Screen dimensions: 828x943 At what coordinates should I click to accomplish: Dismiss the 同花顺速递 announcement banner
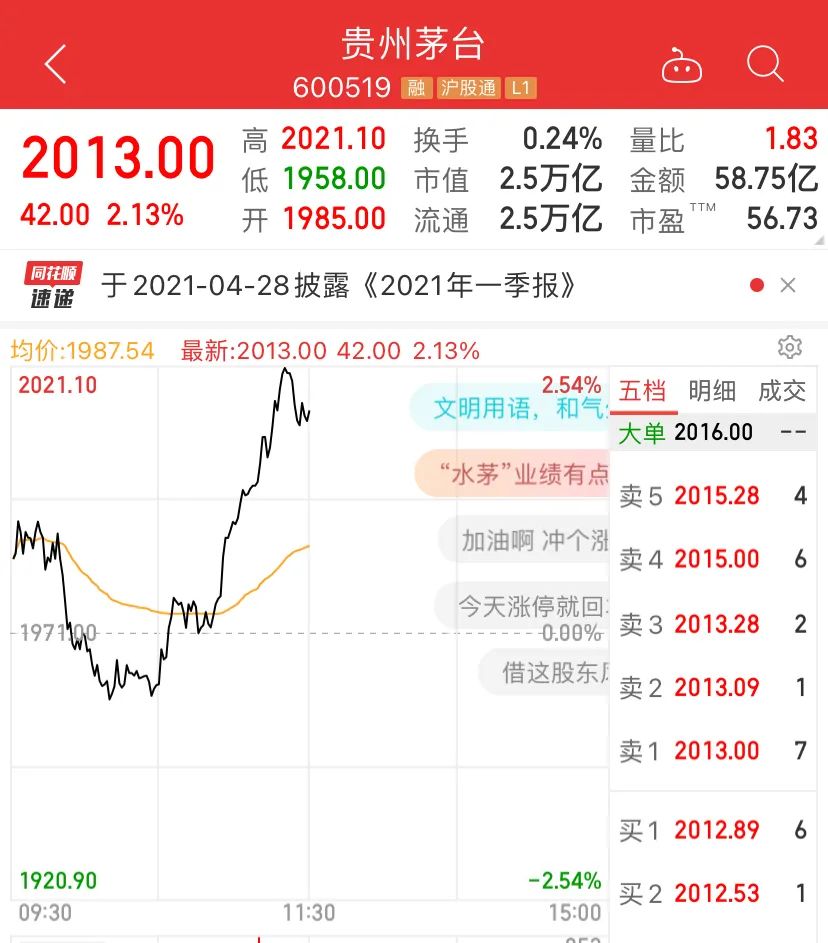(x=788, y=286)
